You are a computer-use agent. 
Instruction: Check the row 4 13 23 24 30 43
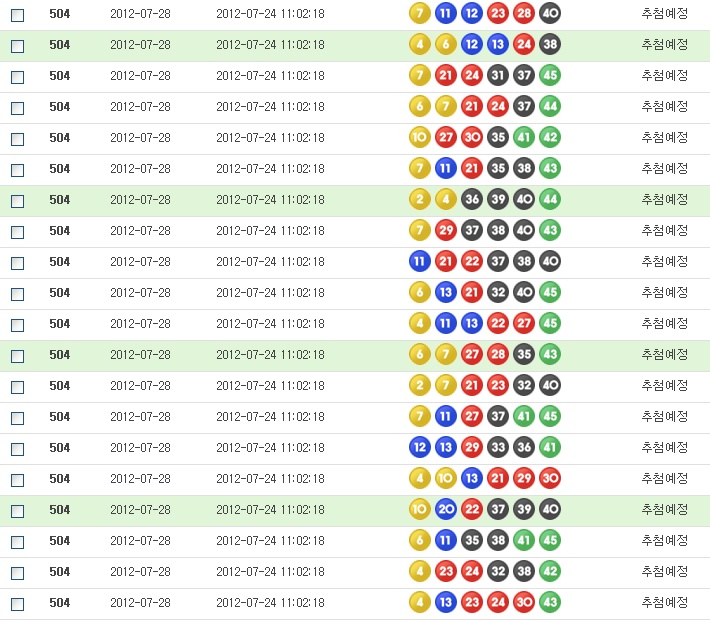[x=17, y=604]
